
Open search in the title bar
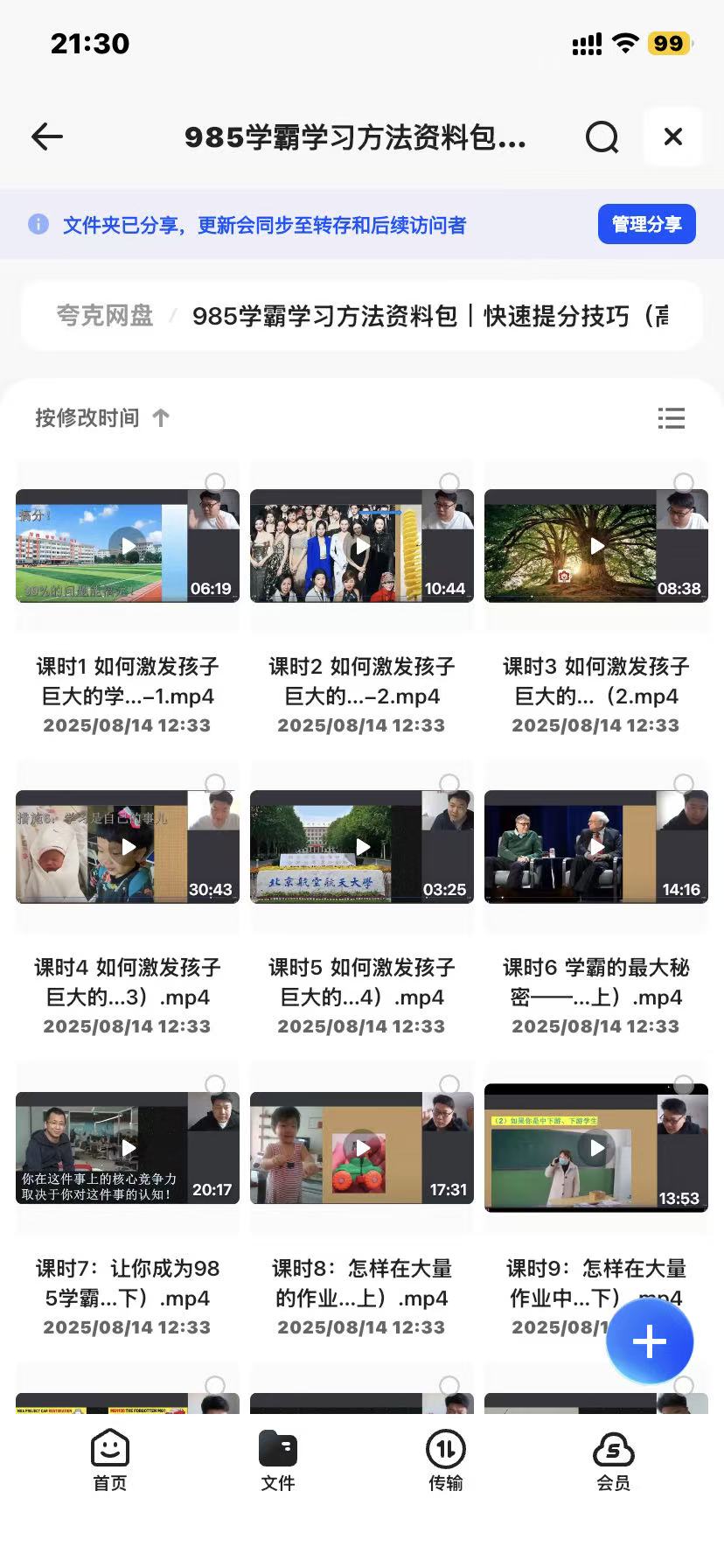(x=602, y=136)
